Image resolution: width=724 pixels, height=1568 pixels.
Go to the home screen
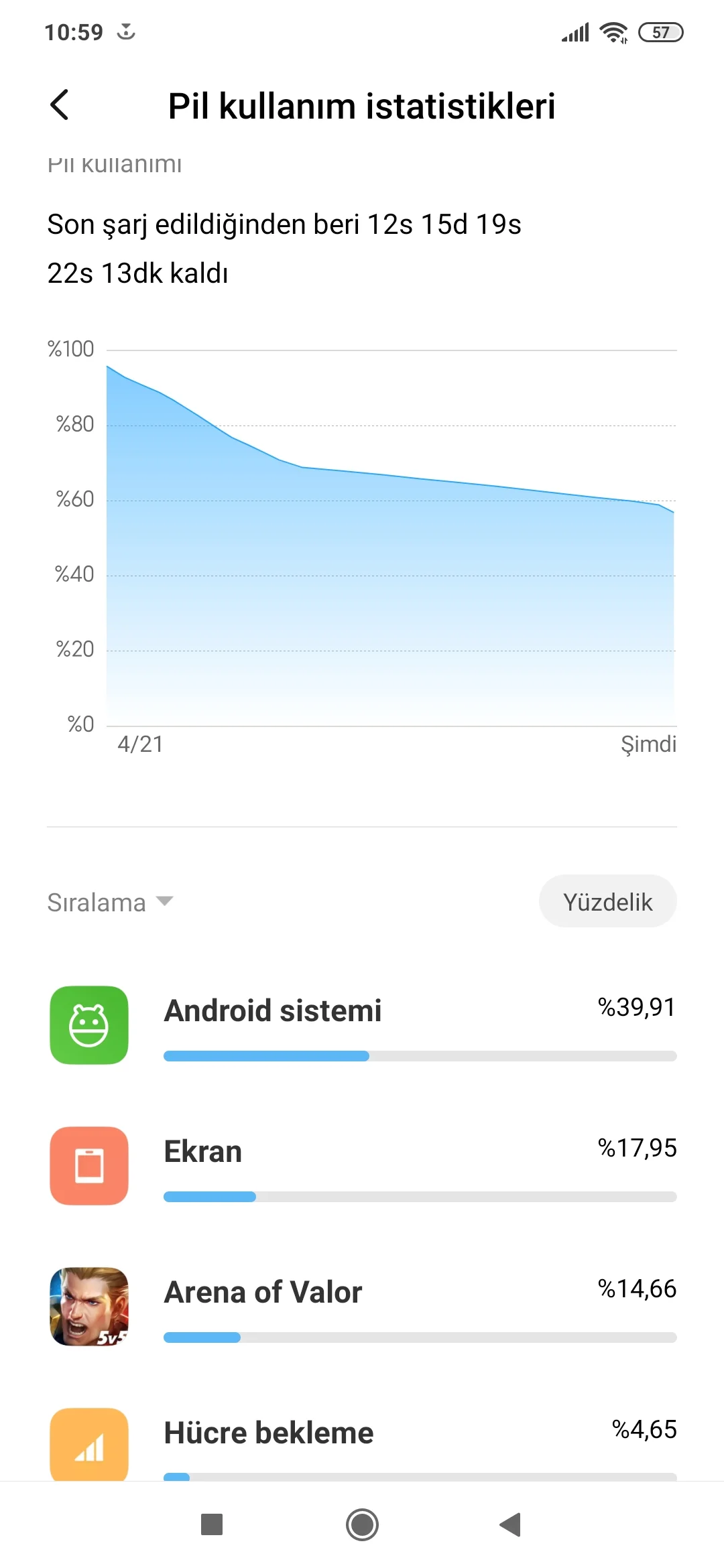[362, 1525]
